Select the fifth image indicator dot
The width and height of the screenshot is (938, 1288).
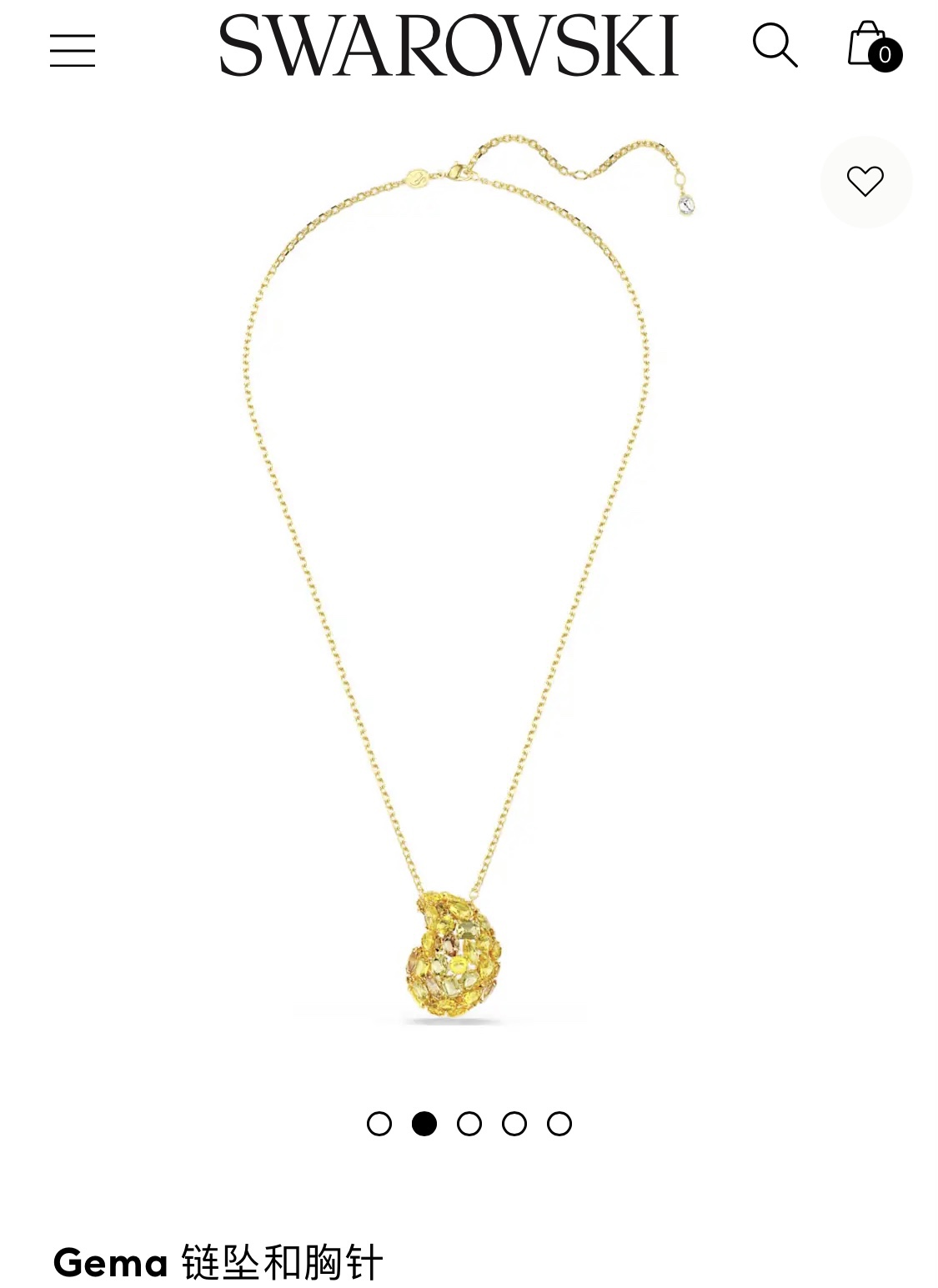tap(559, 1124)
